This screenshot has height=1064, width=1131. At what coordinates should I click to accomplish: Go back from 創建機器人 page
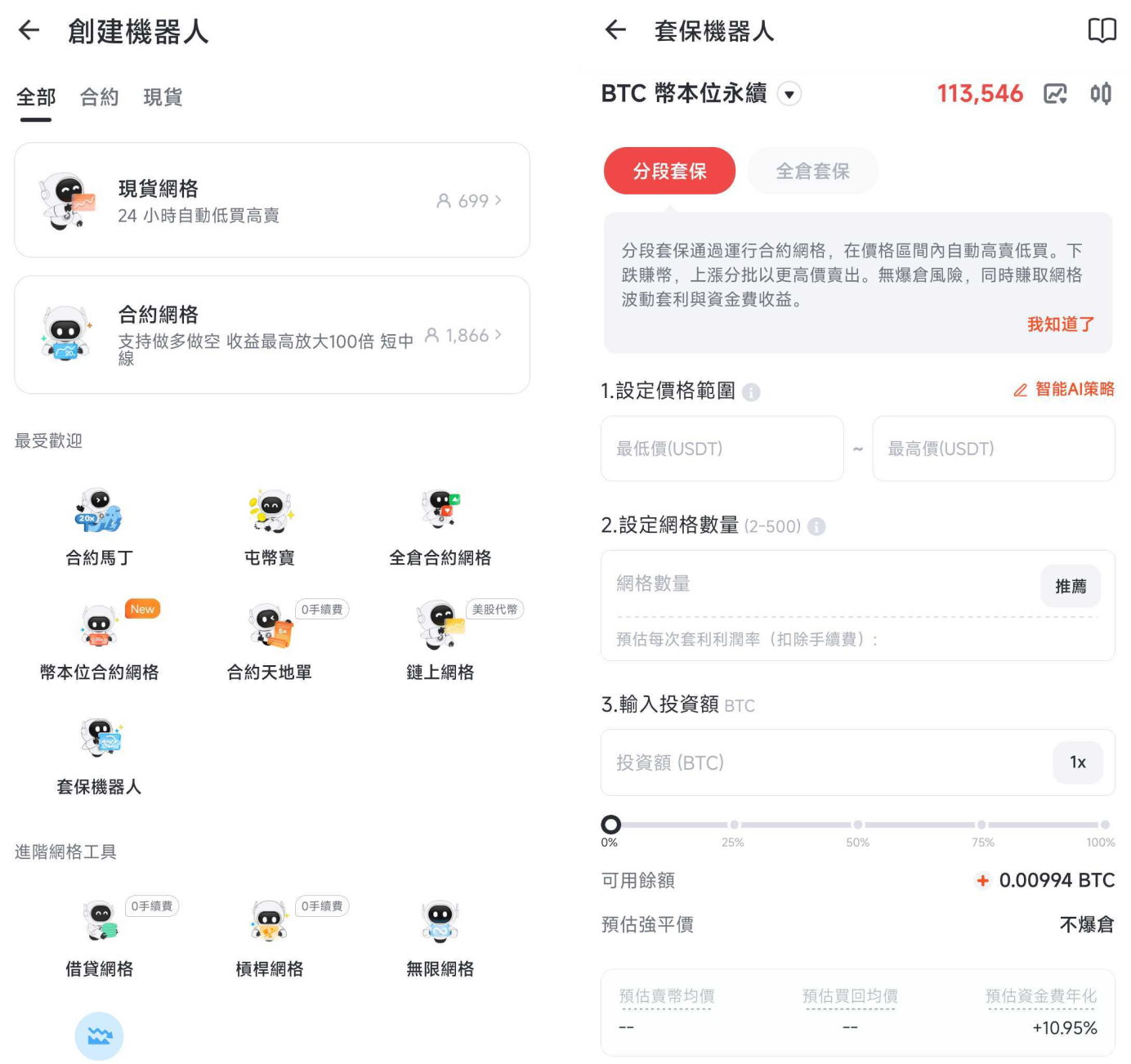[x=29, y=31]
